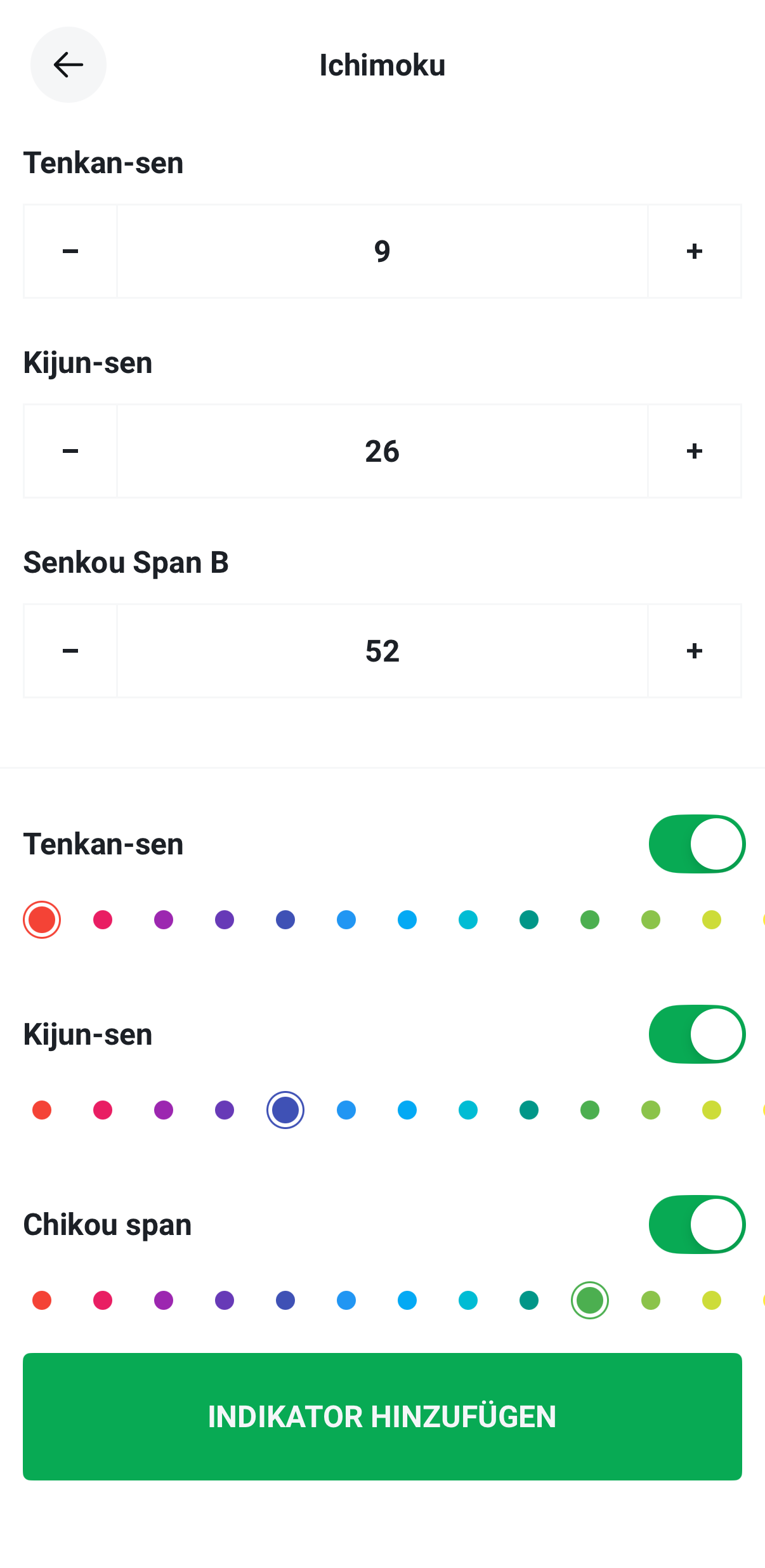The width and height of the screenshot is (765, 1568).
Task: Select the highlighted blue Kijun-sen swatch
Action: 285,1110
